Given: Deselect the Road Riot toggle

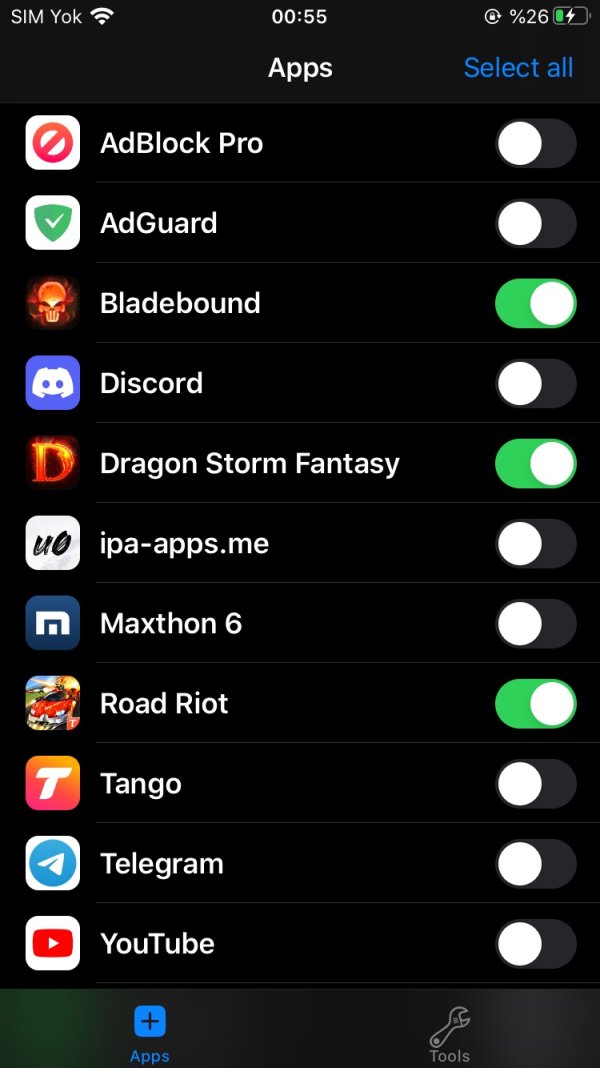Looking at the screenshot, I should coord(535,704).
